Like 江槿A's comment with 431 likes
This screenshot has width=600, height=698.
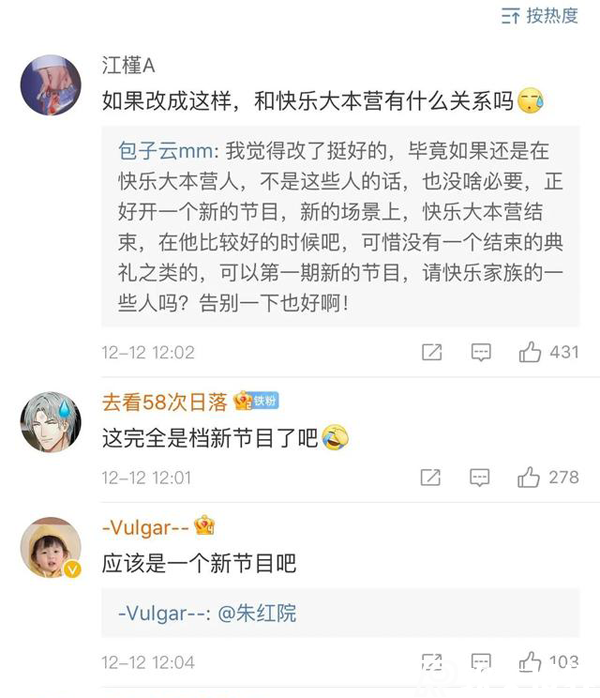click(x=530, y=352)
